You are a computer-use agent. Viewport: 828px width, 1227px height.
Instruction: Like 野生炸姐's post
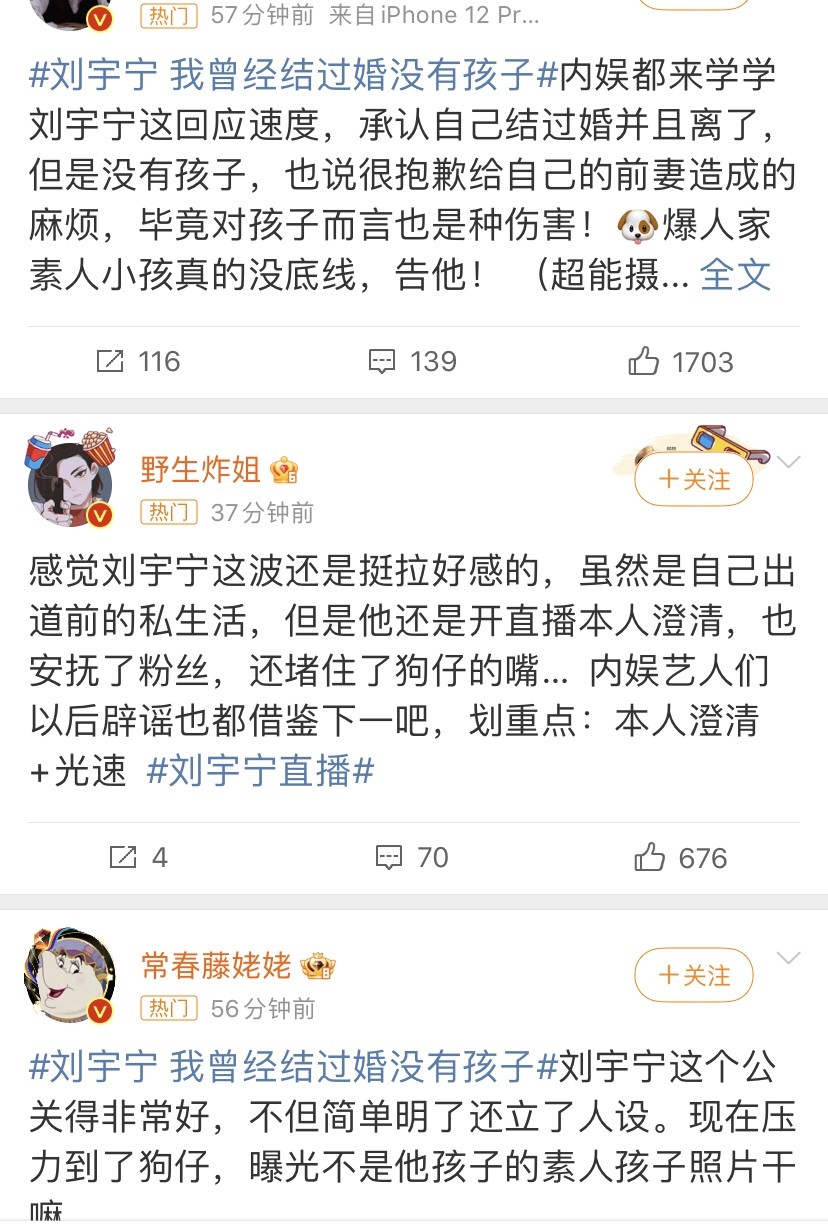pyautogui.click(x=681, y=857)
